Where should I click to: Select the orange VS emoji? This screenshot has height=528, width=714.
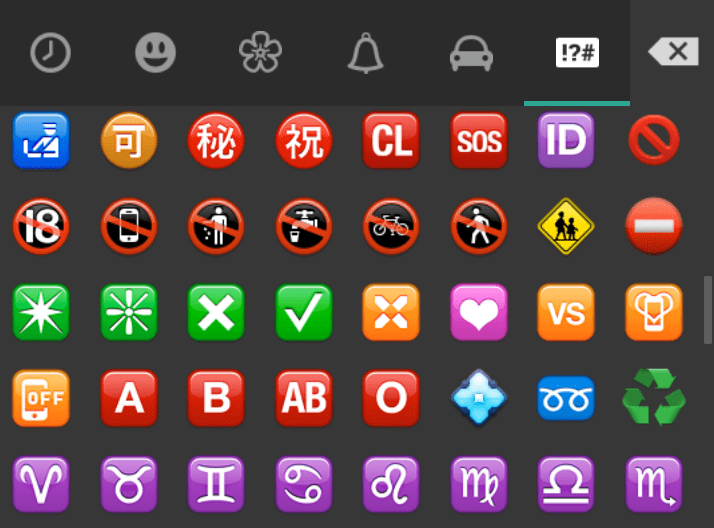click(x=567, y=312)
